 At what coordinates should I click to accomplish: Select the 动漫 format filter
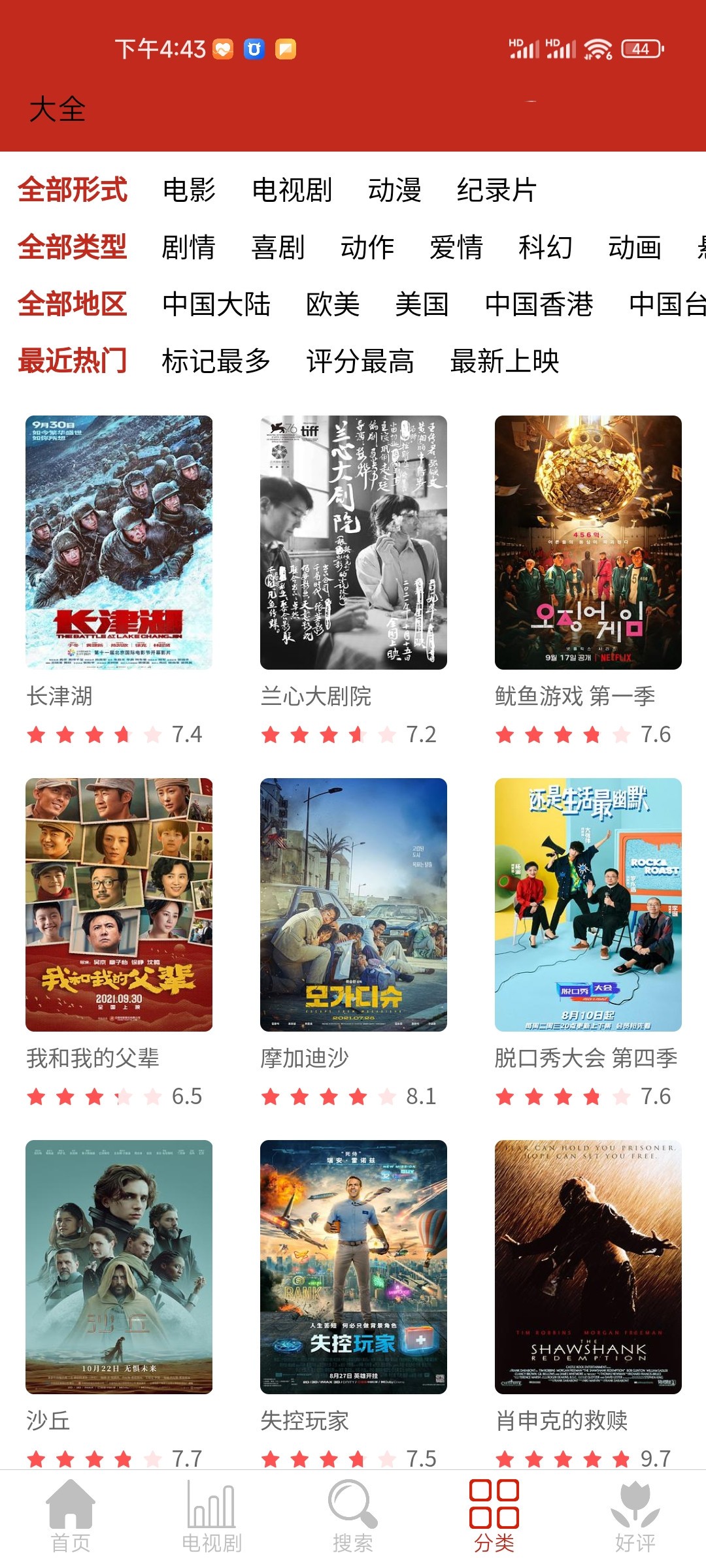(394, 191)
